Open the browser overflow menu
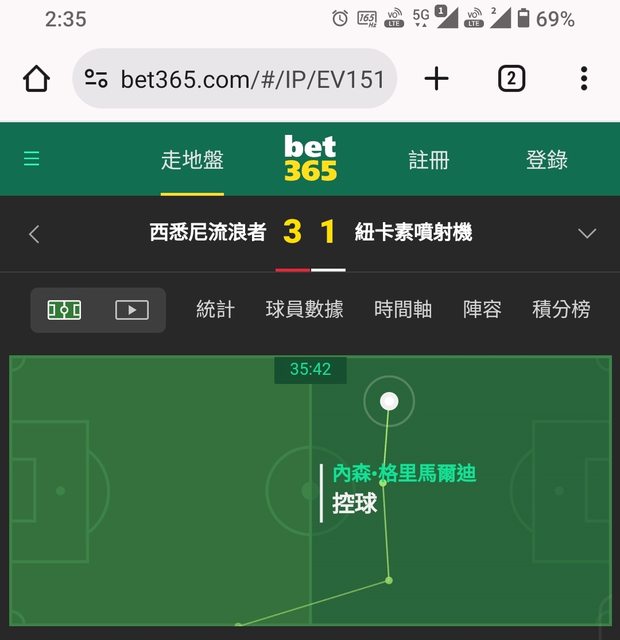The image size is (620, 640). coord(584,79)
